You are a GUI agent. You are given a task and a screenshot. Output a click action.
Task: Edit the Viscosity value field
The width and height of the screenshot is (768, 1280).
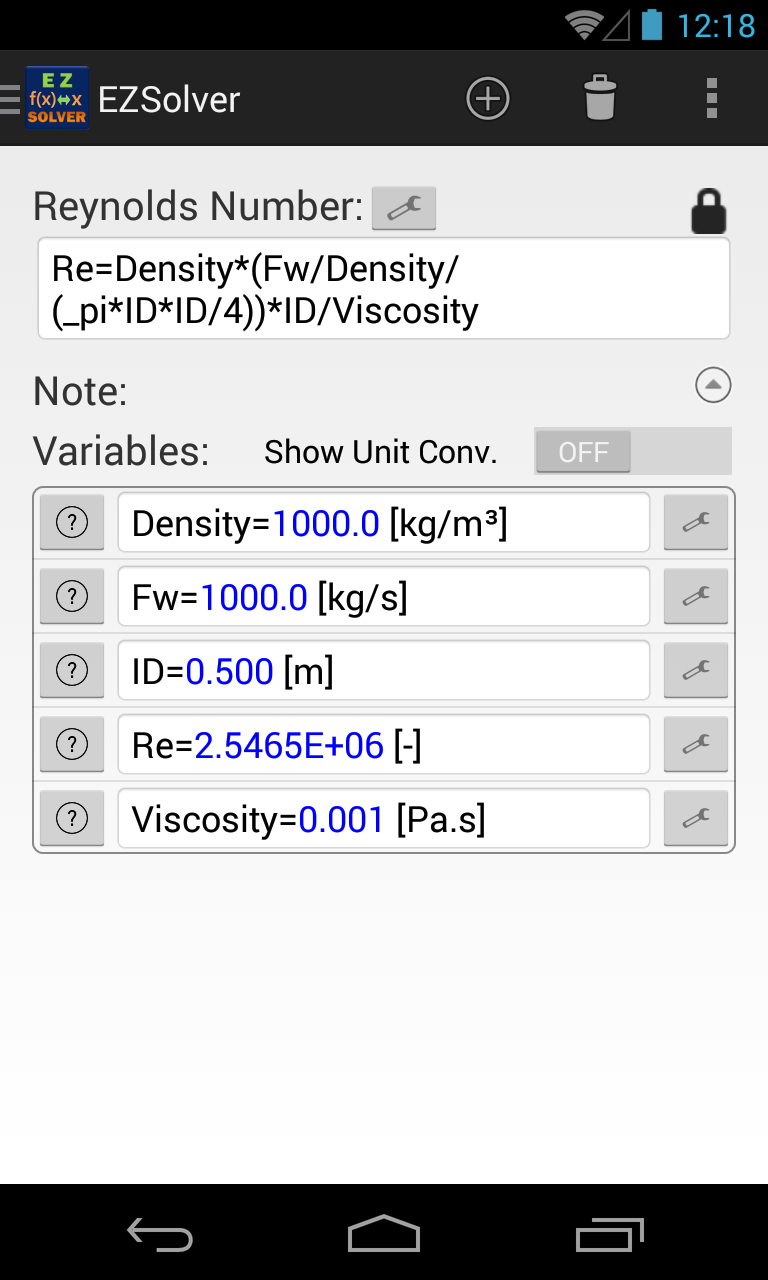pos(384,819)
